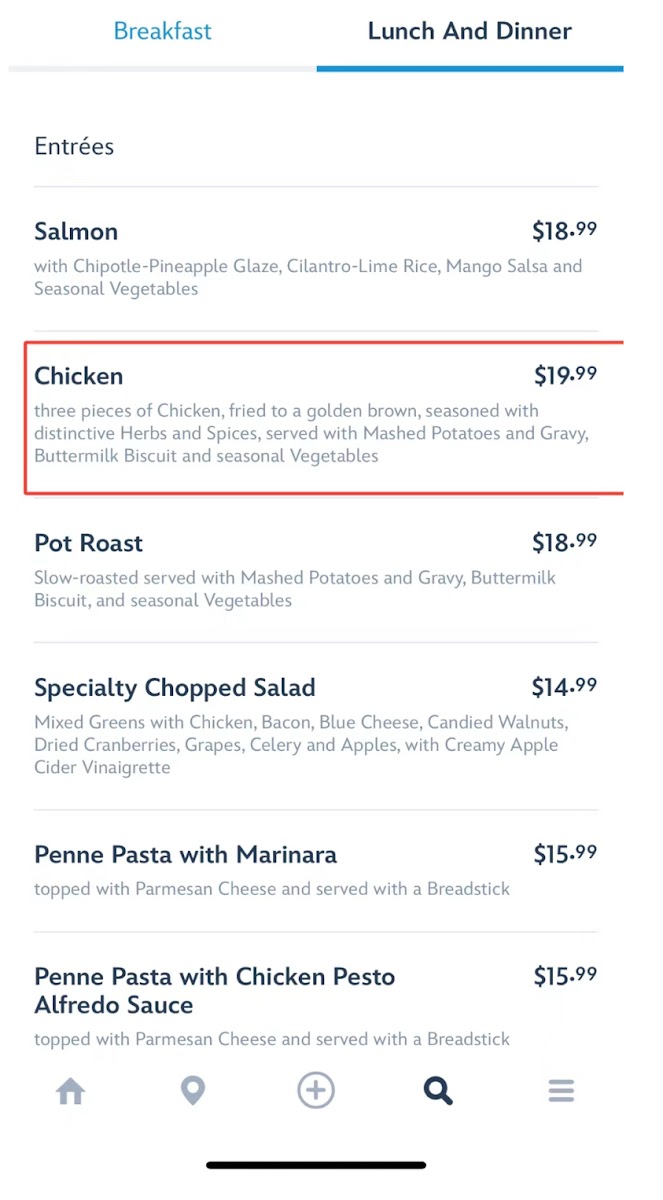Switch to the Breakfast tab
Screen dimensions: 663x1200
click(162, 31)
